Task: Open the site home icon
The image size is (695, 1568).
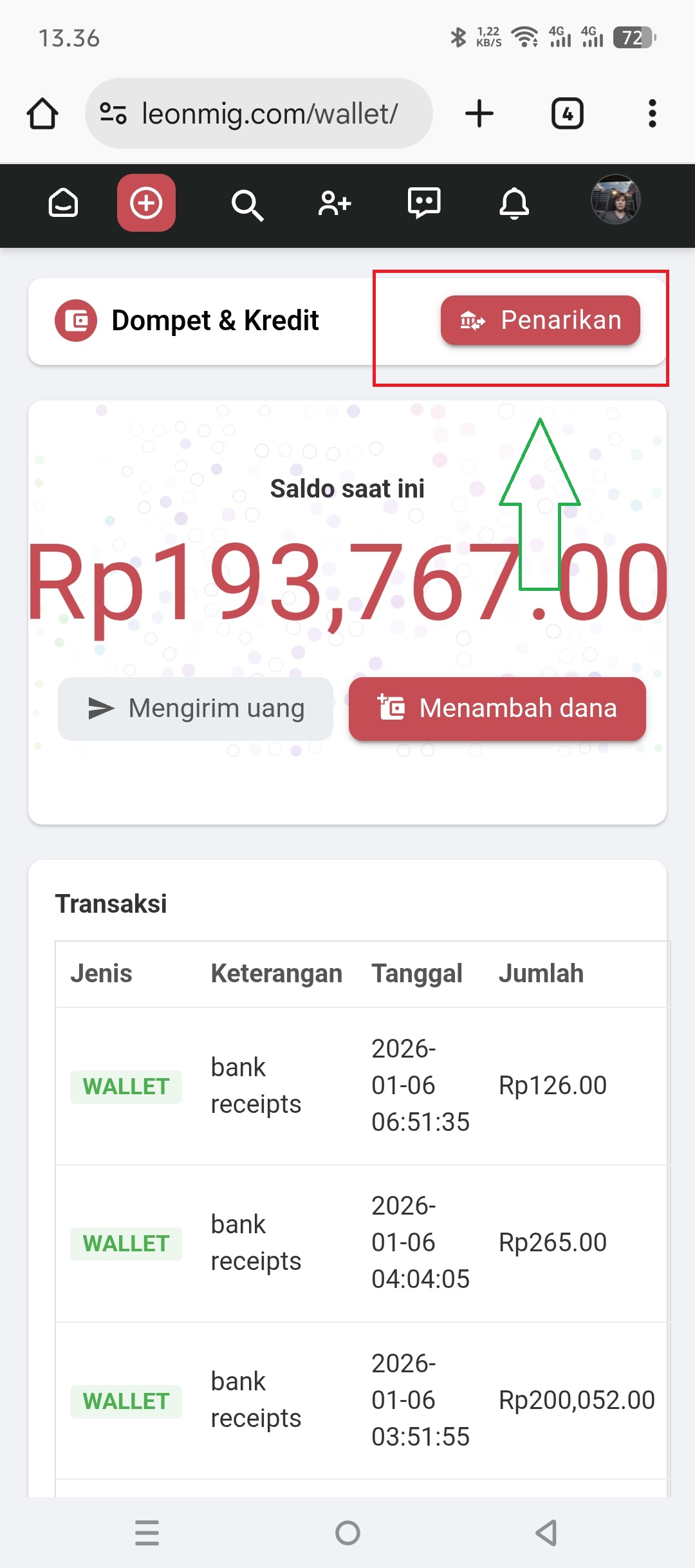Action: coord(63,204)
